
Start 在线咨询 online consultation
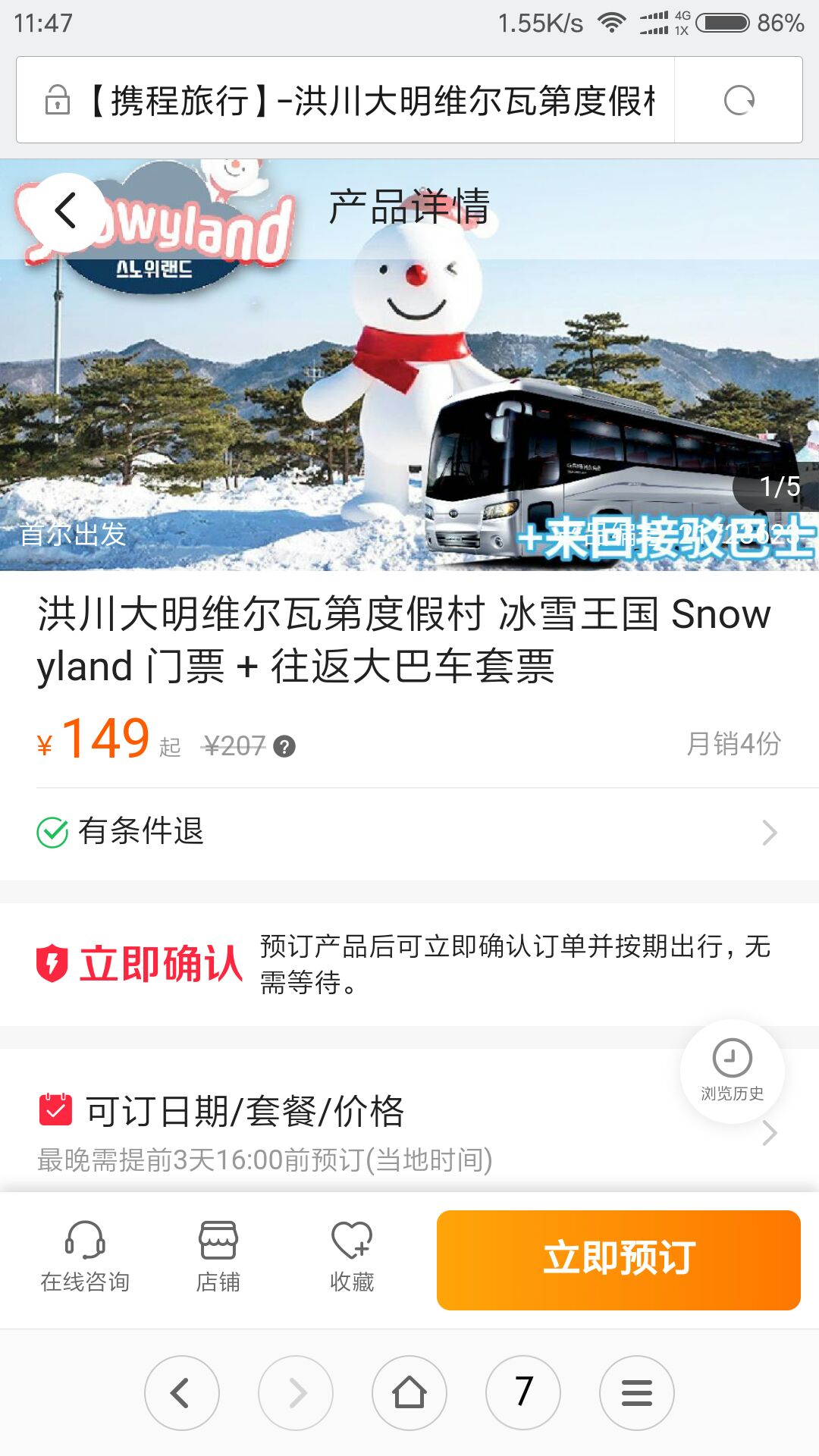(x=85, y=1256)
